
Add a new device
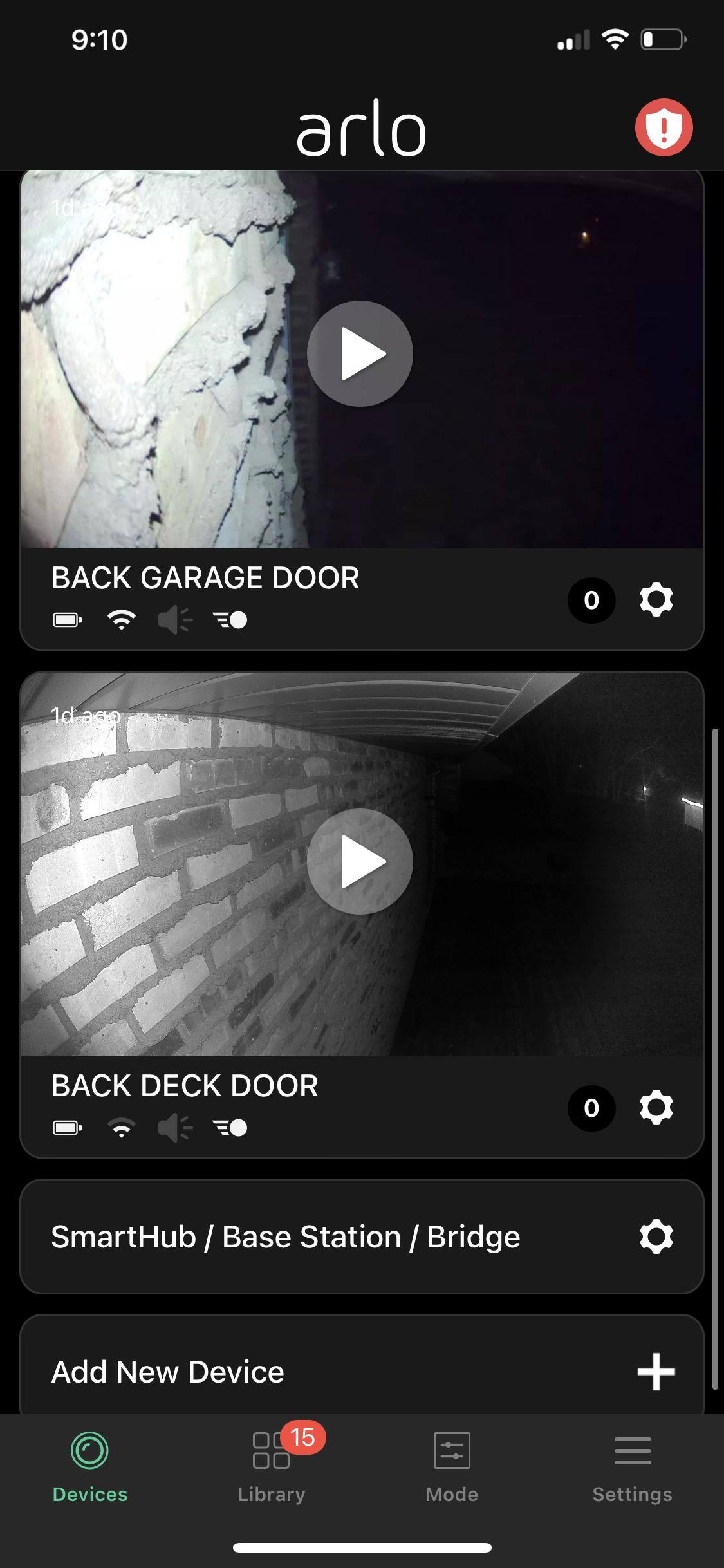[x=656, y=1372]
